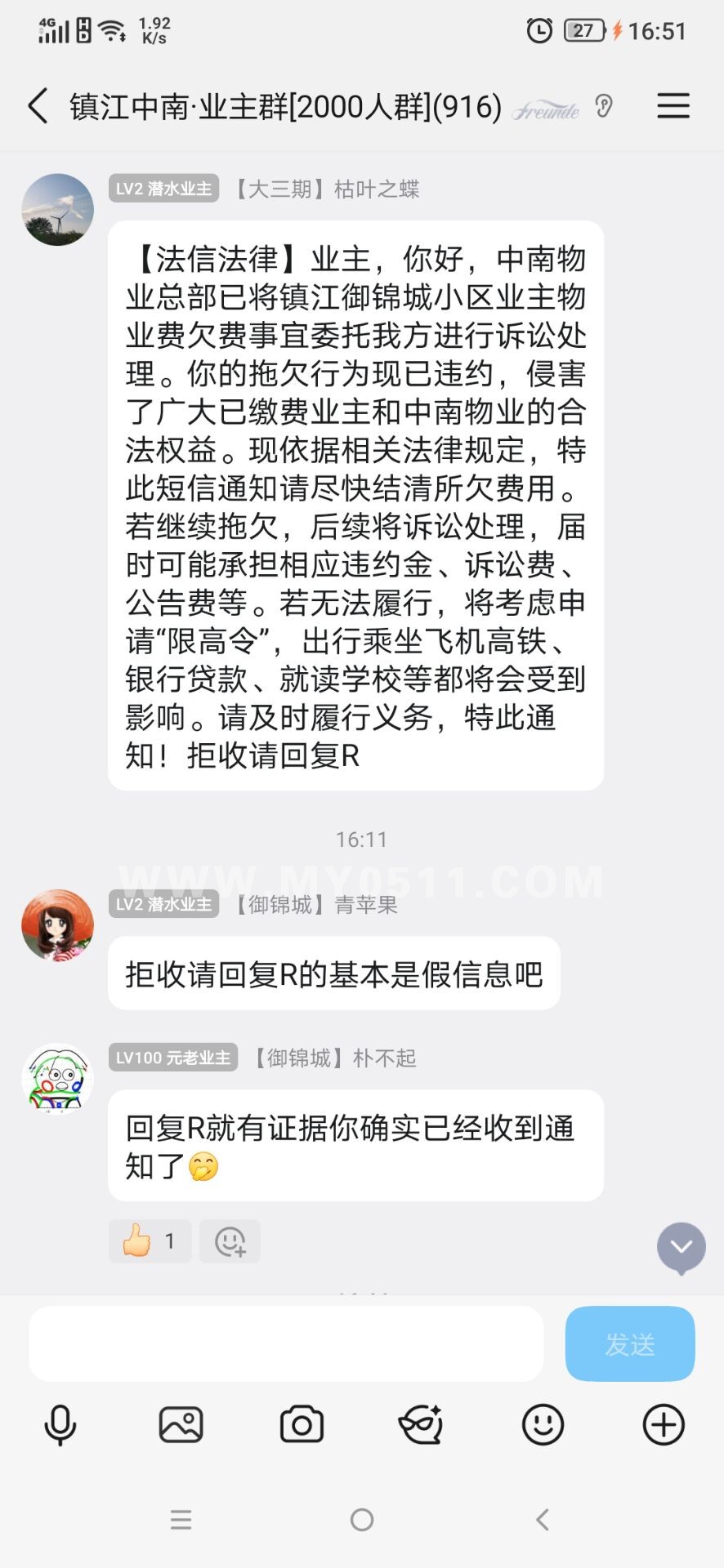This screenshot has height=1568, width=724.
Task: Go back from the group chat
Action: [x=38, y=106]
